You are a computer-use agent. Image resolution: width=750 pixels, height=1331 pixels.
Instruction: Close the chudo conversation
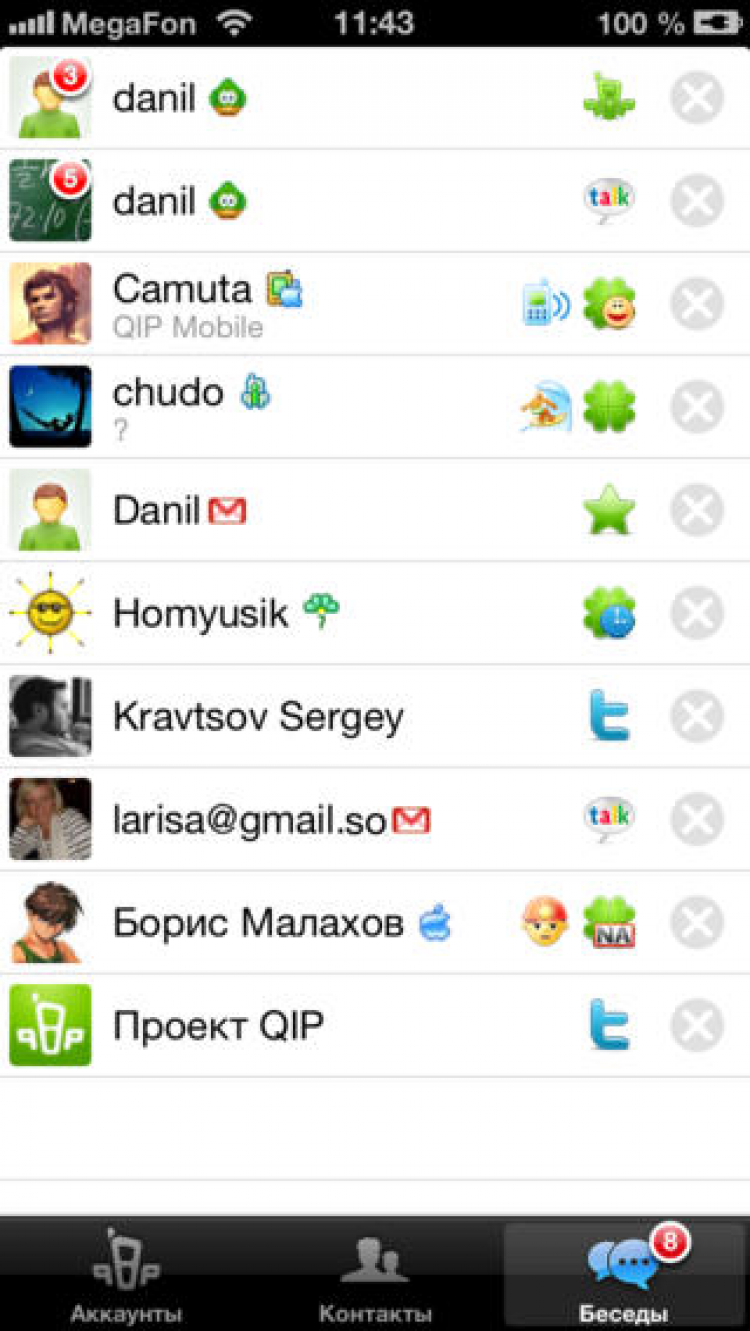pyautogui.click(x=697, y=407)
